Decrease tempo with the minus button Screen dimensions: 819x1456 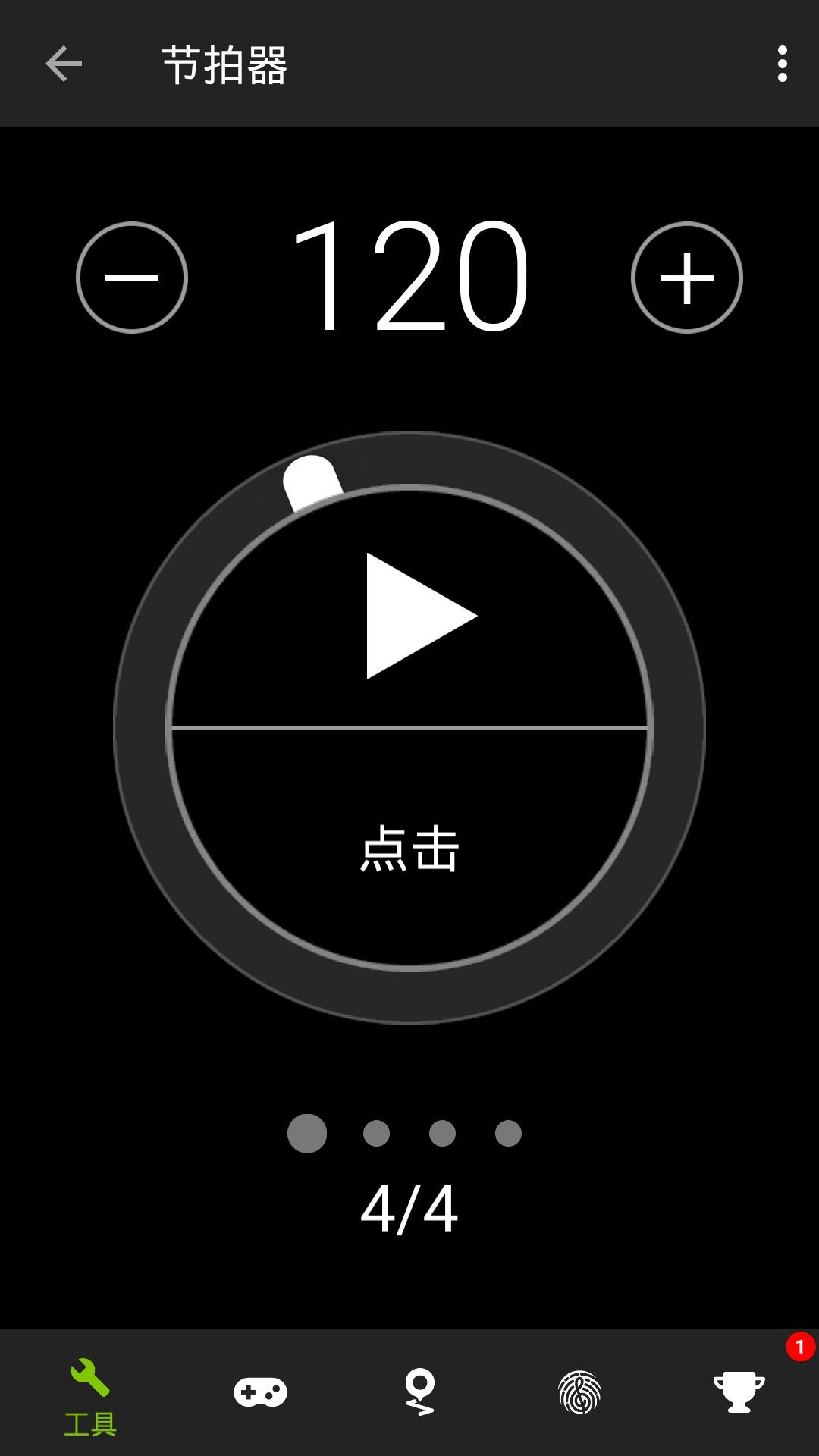tap(132, 278)
